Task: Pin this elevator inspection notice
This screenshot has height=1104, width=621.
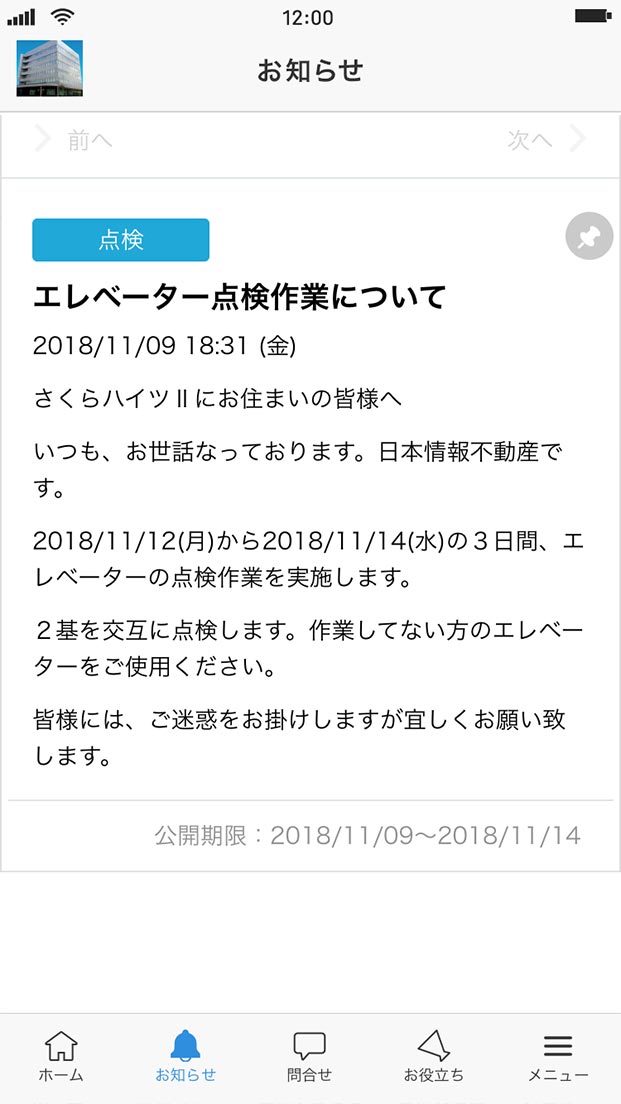Action: coord(589,237)
